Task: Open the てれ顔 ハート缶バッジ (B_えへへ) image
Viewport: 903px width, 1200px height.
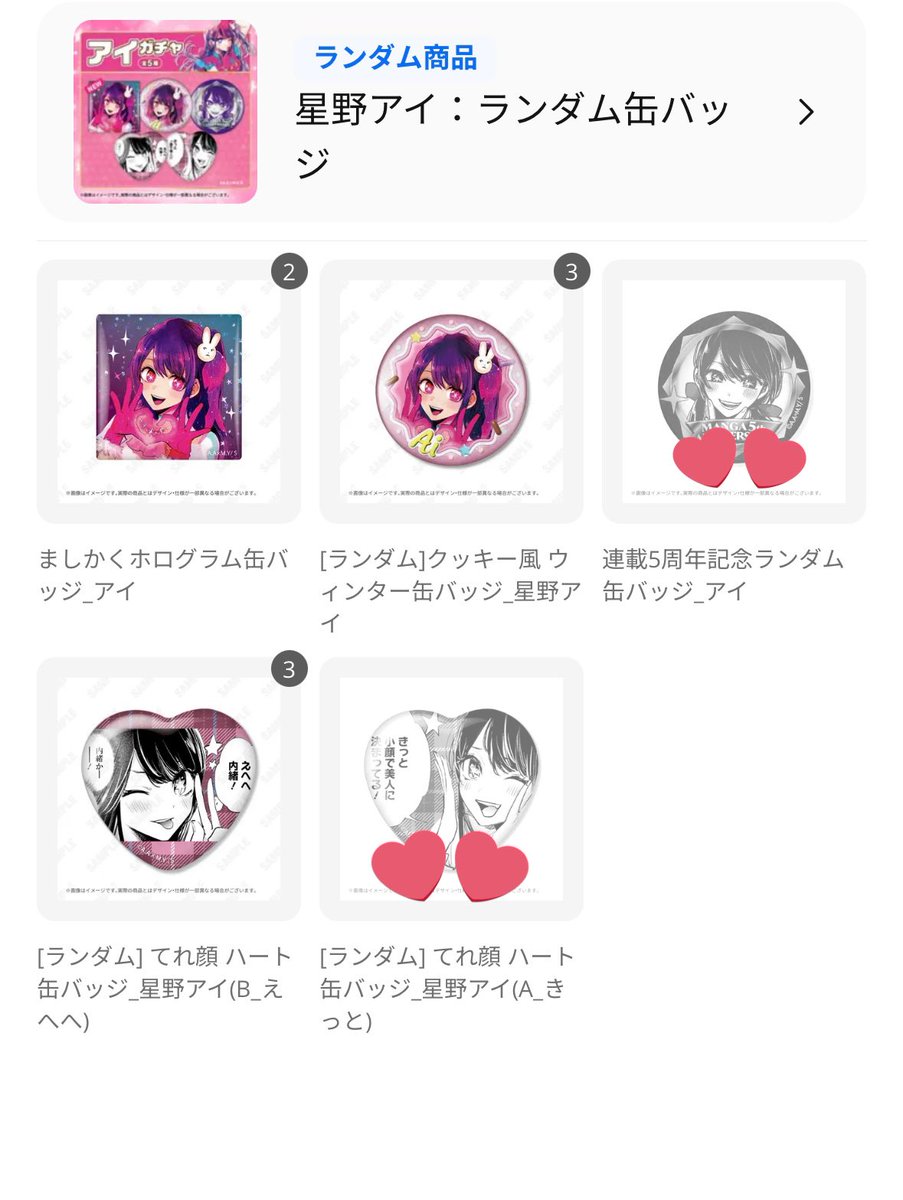Action: click(169, 787)
